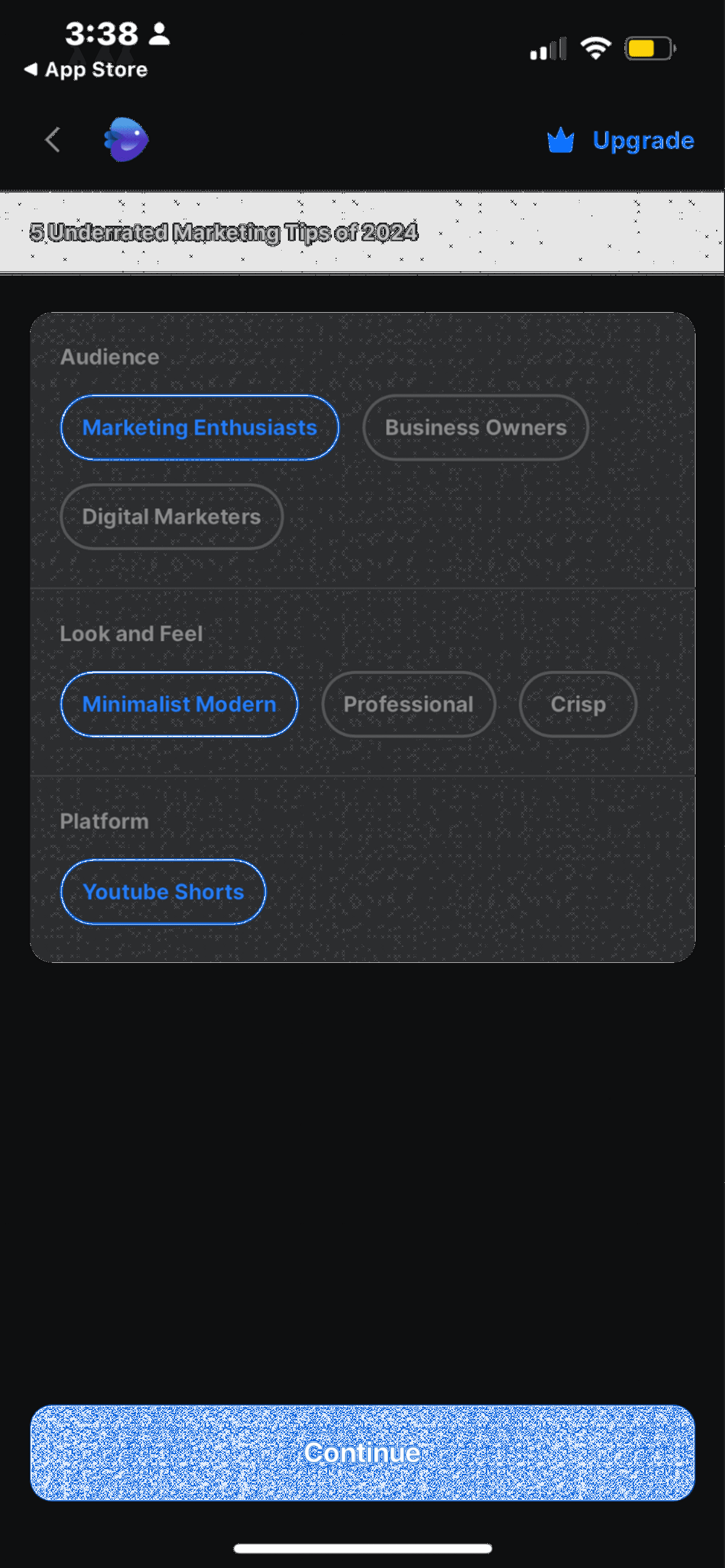Choose the Crisp style option
Image resolution: width=725 pixels, height=1568 pixels.
577,704
